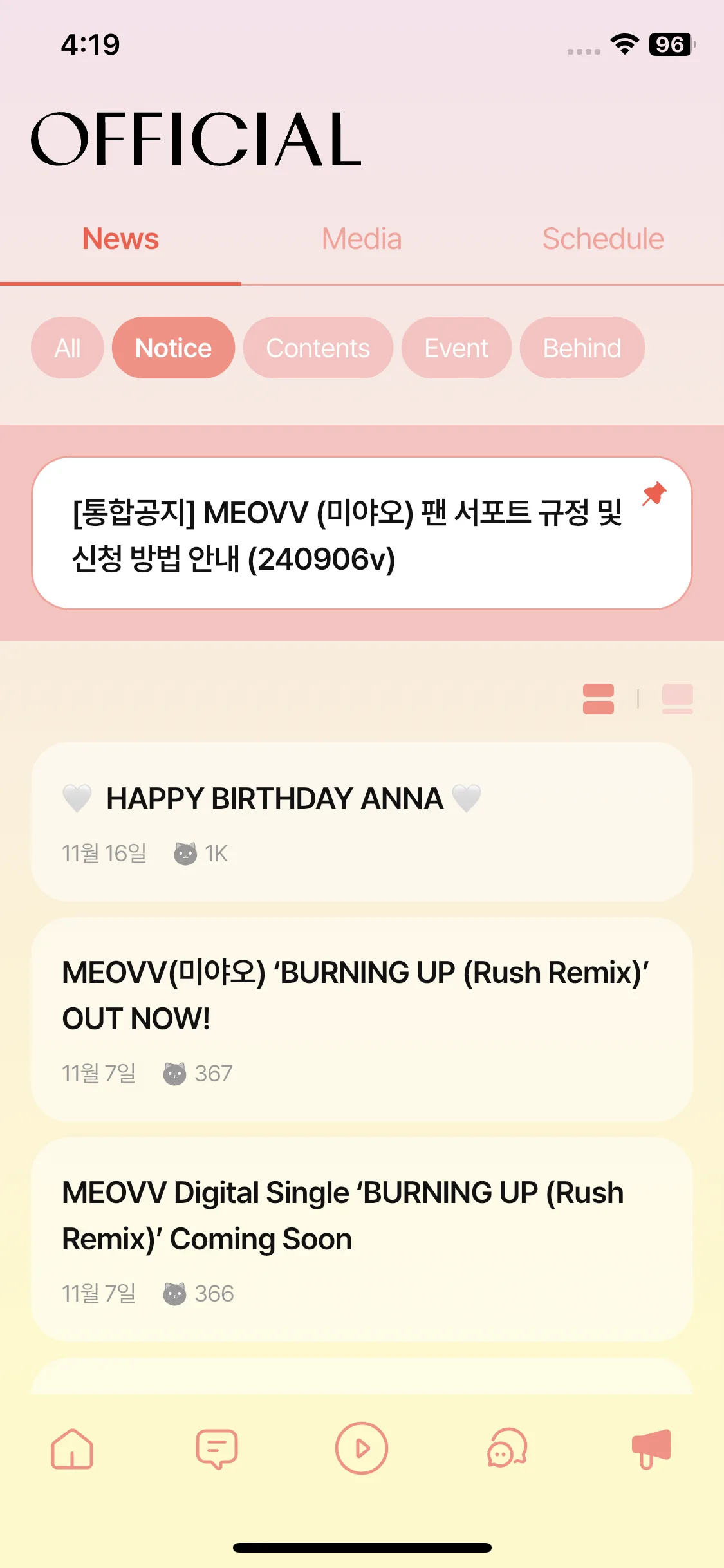
Task: Switch to compact list view
Action: click(599, 699)
